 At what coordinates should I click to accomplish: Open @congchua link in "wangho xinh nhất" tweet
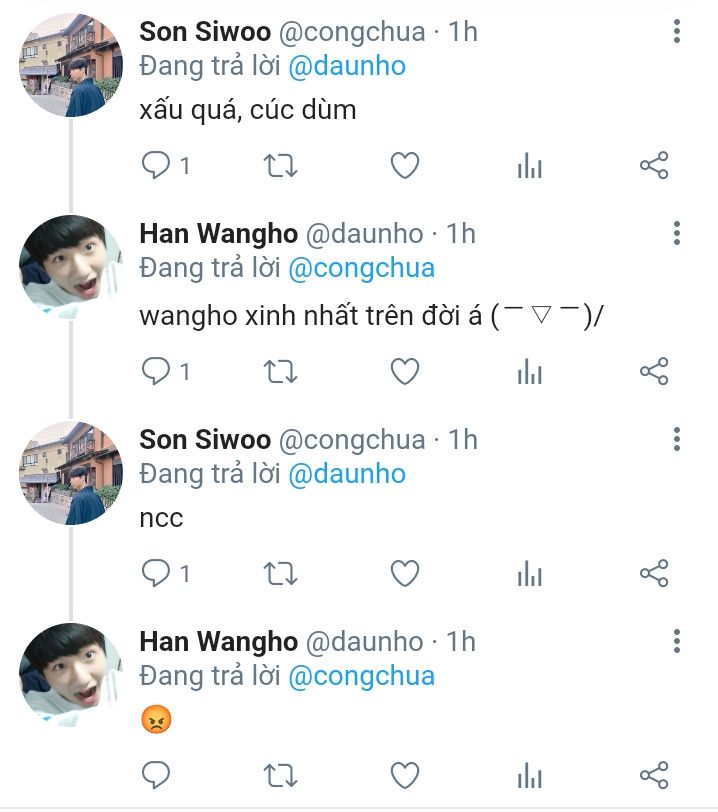(x=361, y=269)
